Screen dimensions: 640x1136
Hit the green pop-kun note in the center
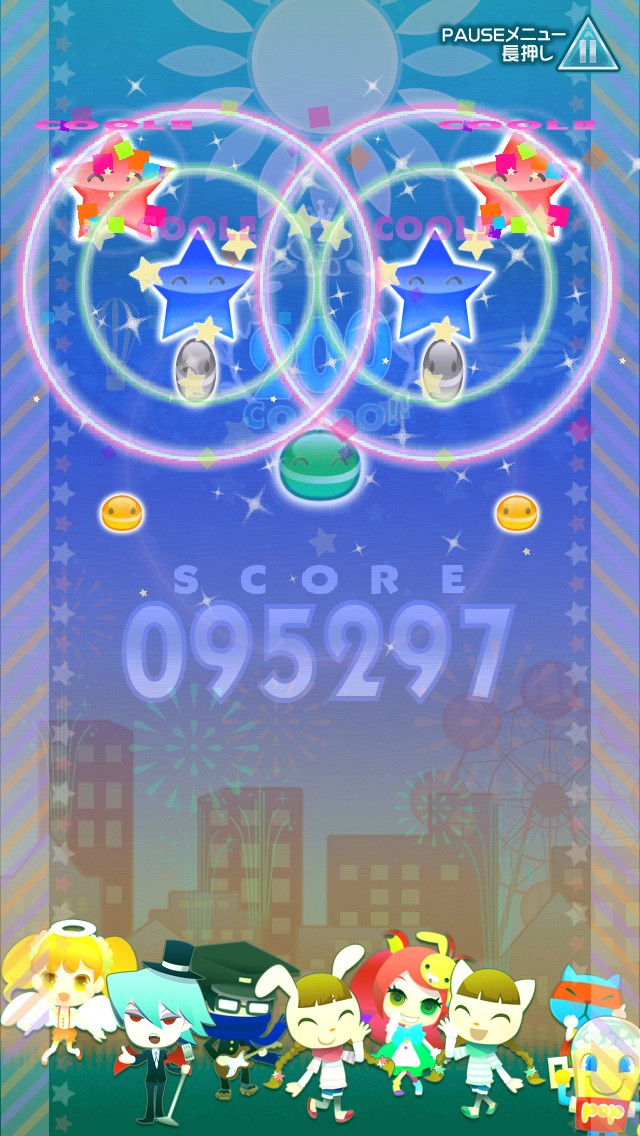(319, 463)
